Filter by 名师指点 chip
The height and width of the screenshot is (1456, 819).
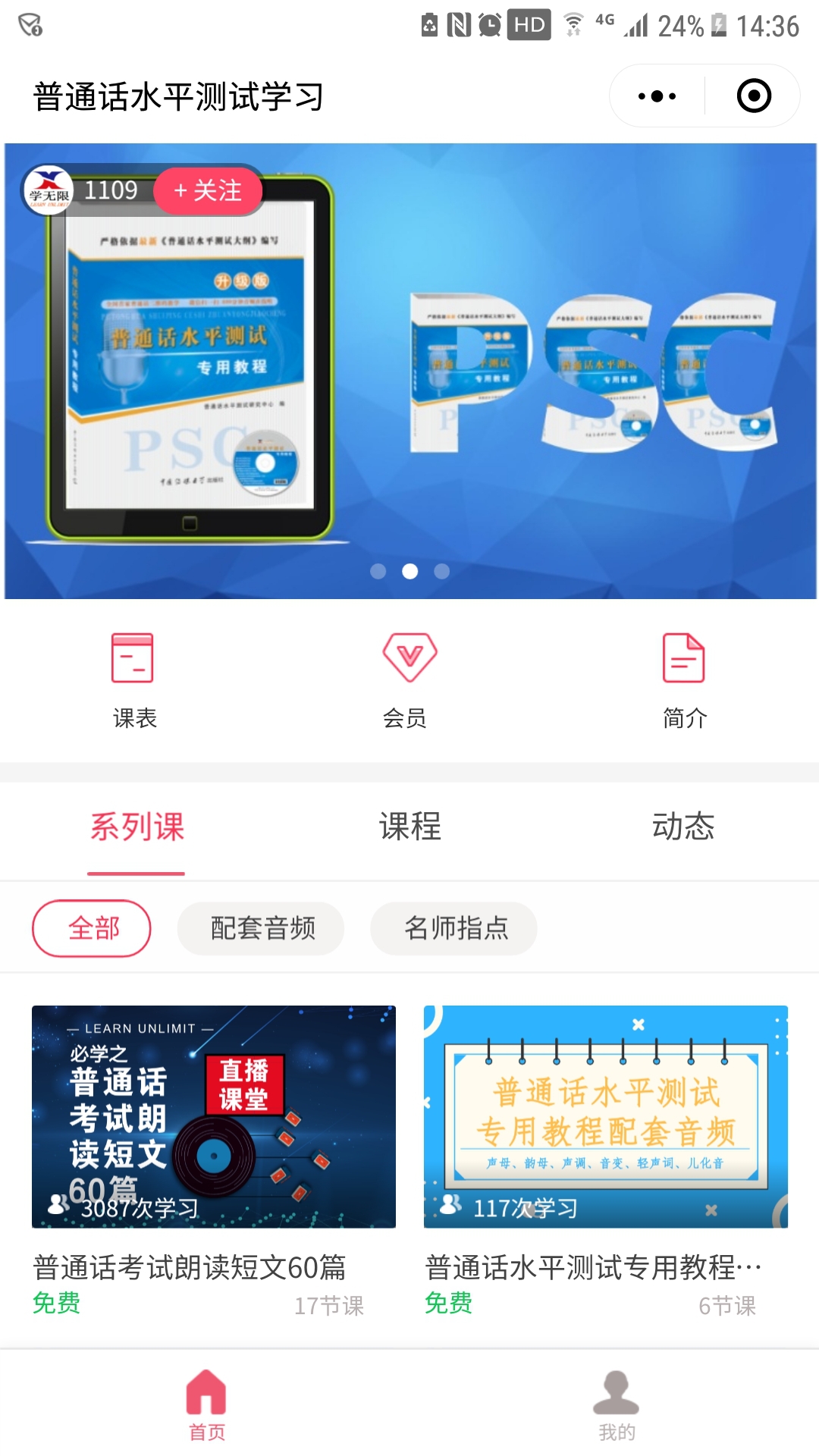click(x=453, y=928)
